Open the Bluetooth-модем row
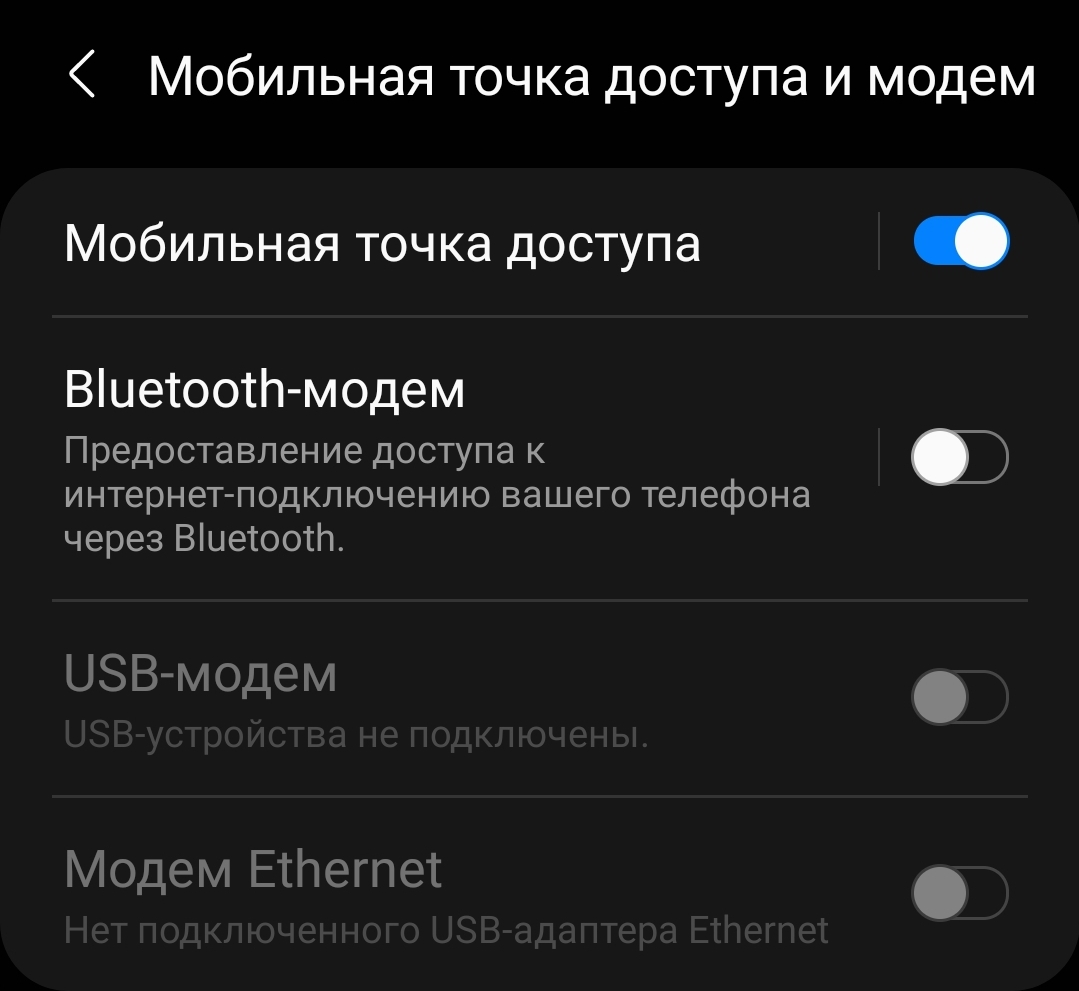 pos(437,460)
